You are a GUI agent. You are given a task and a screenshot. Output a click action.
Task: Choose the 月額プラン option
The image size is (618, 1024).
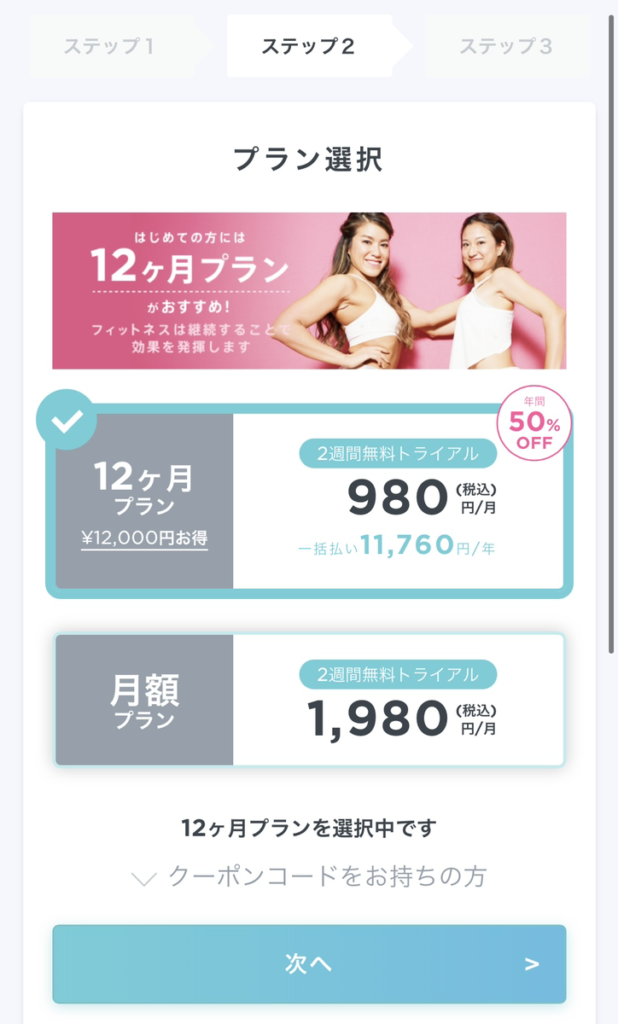coord(309,700)
